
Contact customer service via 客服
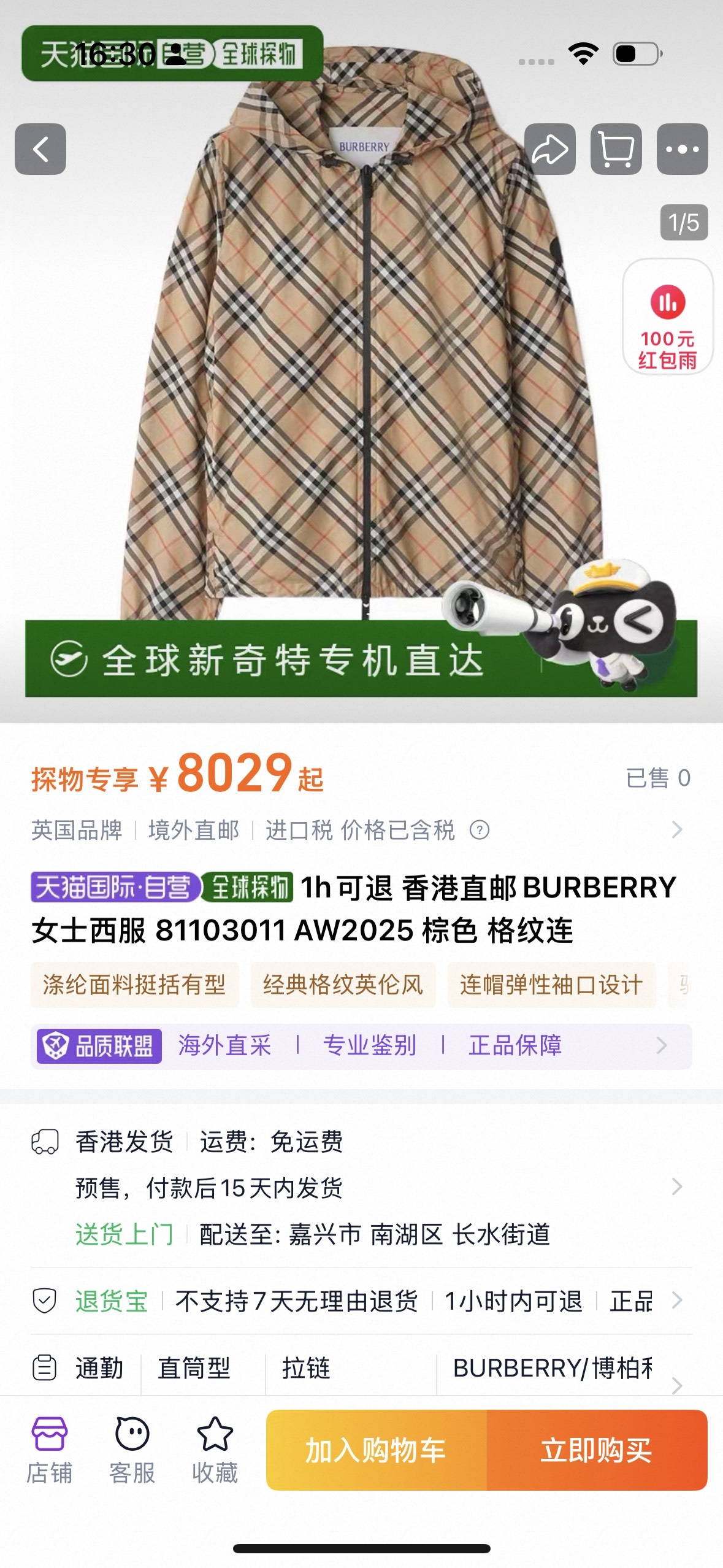132,1450
